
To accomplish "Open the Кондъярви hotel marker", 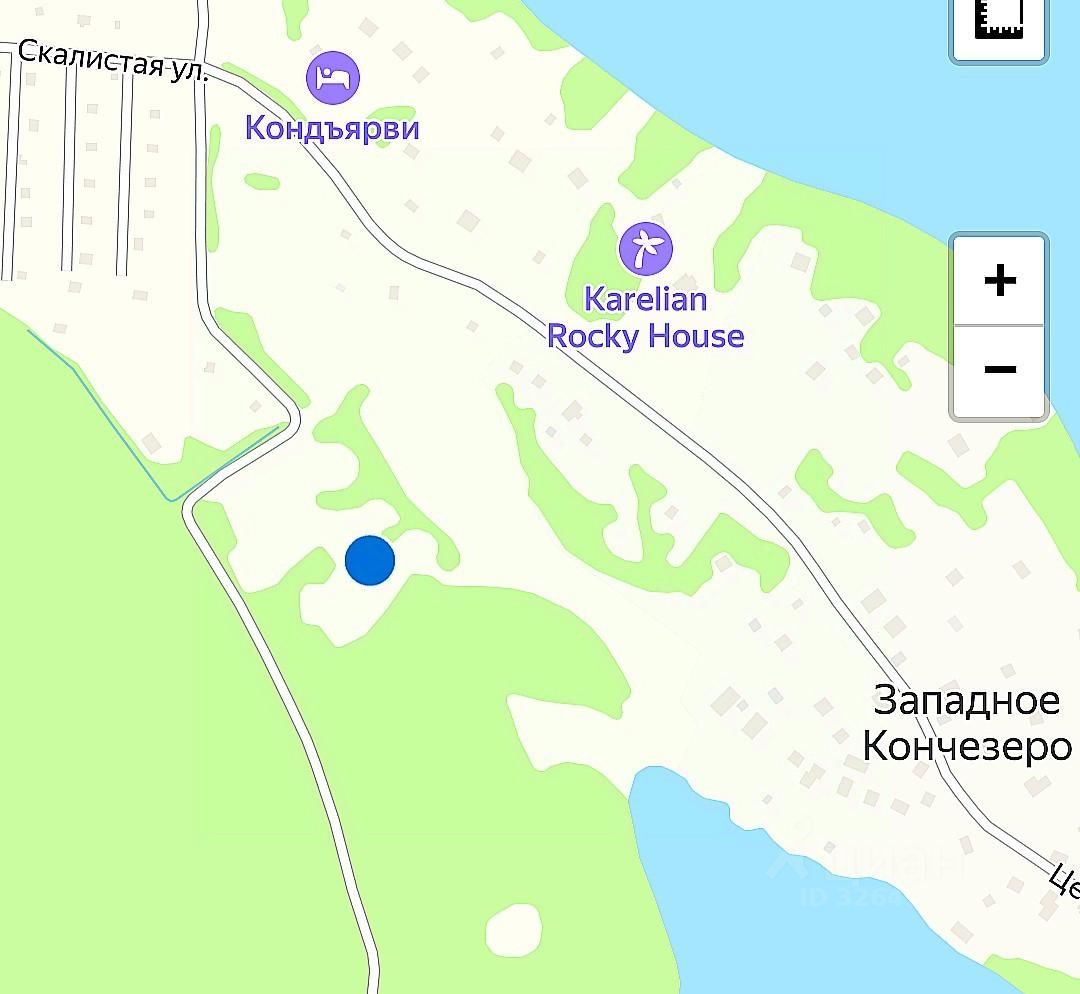I will tap(333, 78).
